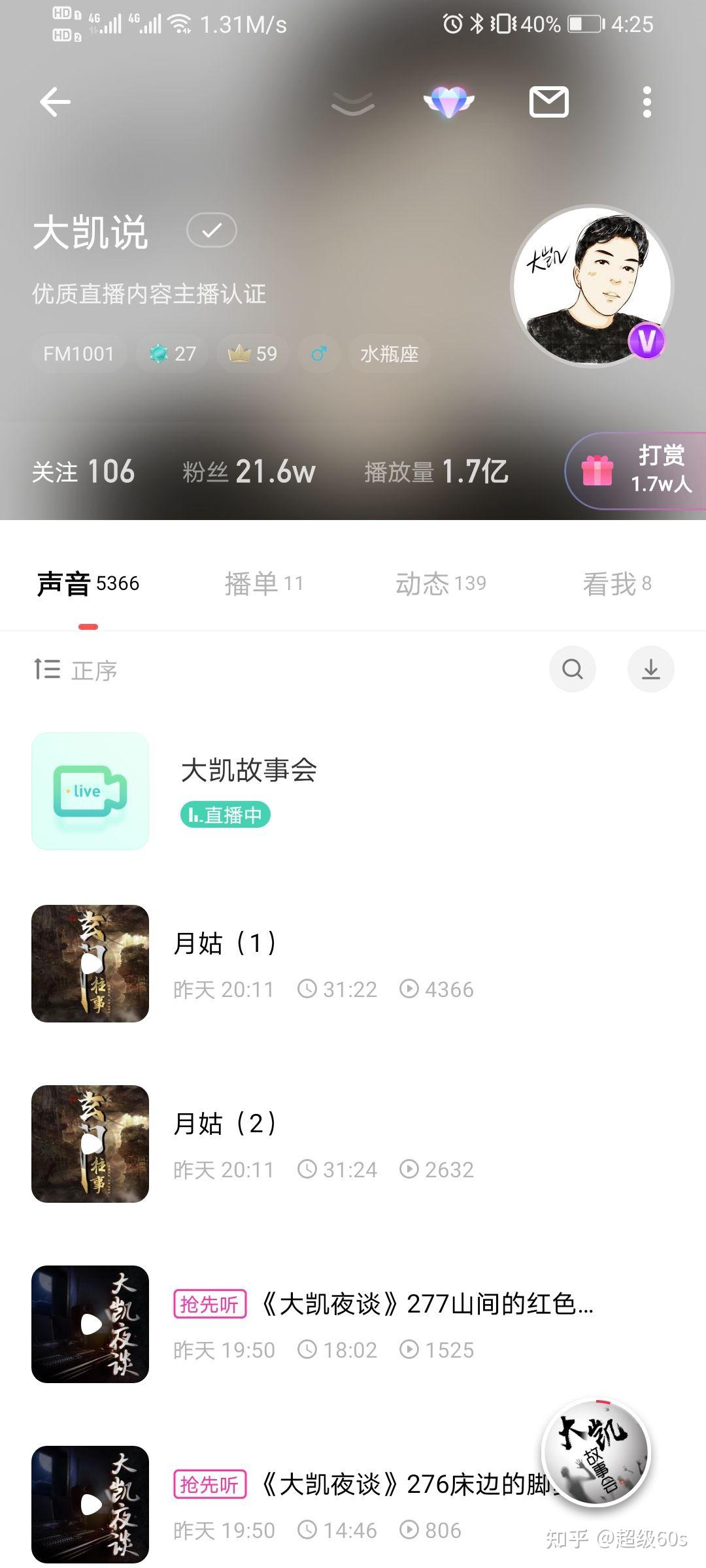
Task: Play the track 月姑（2）
Action: click(x=90, y=1143)
